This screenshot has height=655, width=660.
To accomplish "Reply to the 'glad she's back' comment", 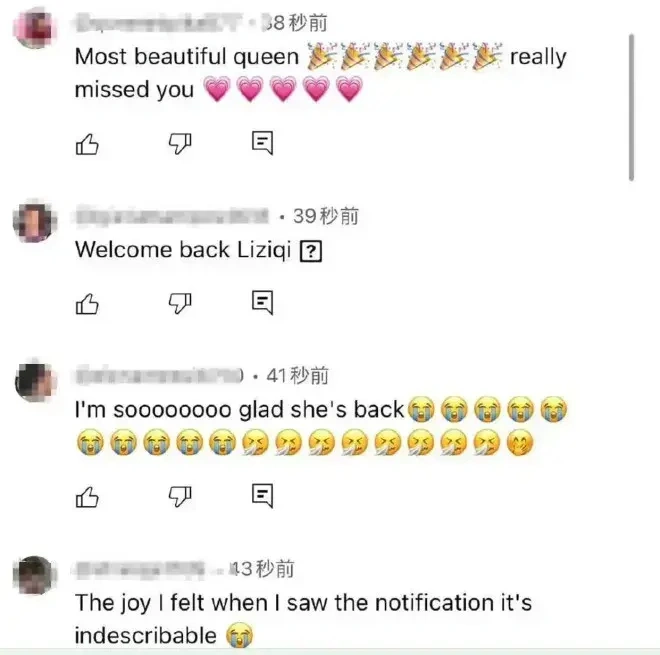I will pos(261,495).
